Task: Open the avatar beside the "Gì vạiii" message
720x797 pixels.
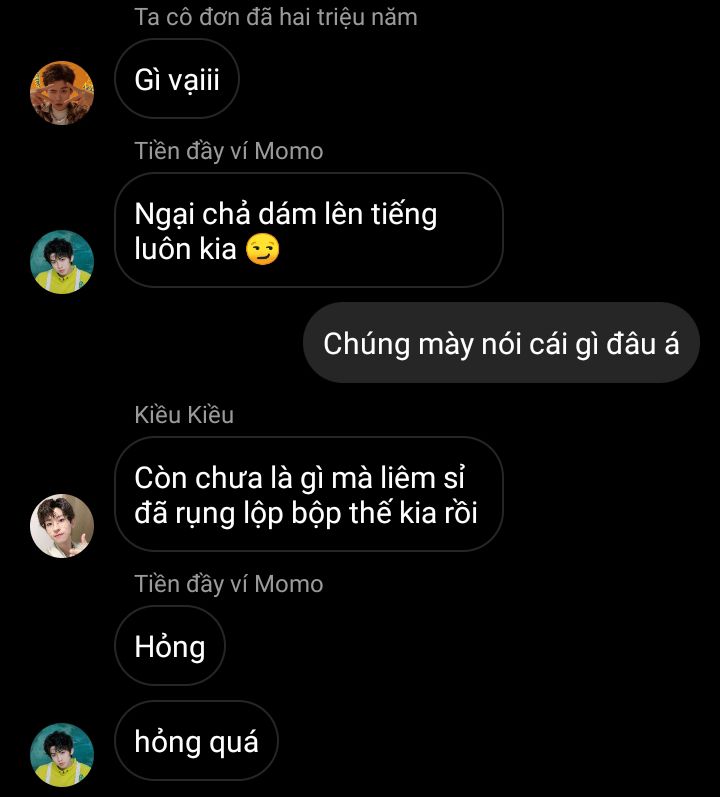Action: [62, 93]
